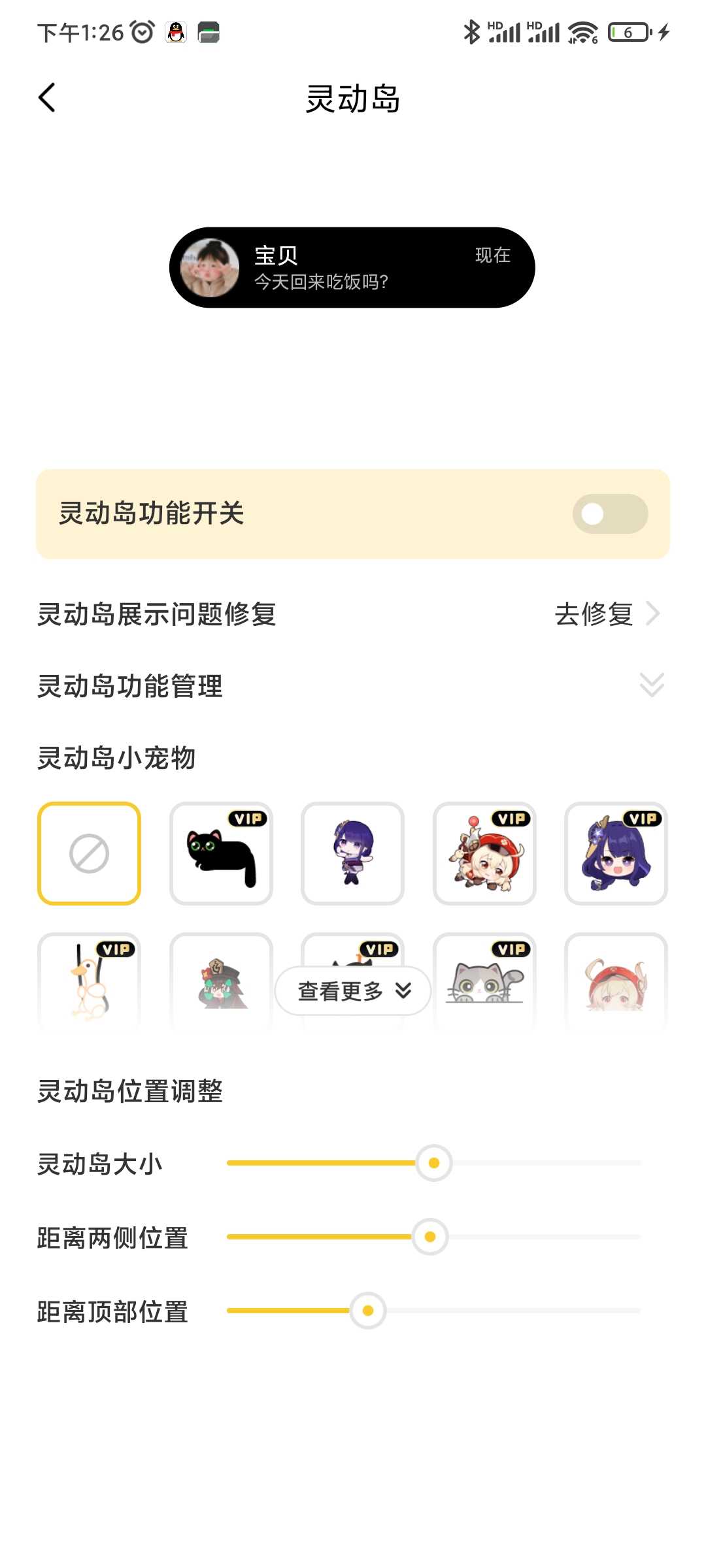
Task: Tap 查看更多 to show more pets
Action: click(x=353, y=991)
